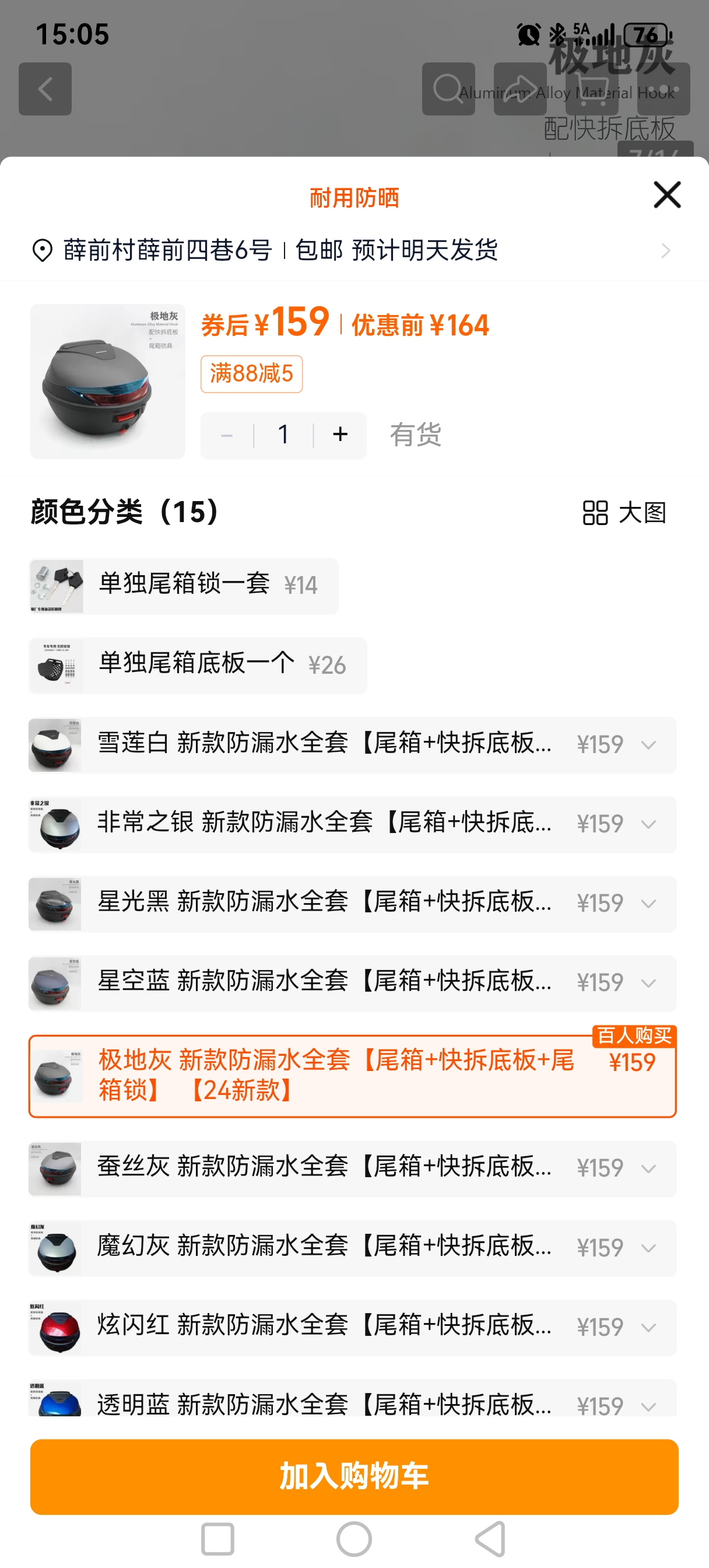Pick the 透明蓝 color option
Screen dimensions: 709x1568
[x=352, y=1401]
